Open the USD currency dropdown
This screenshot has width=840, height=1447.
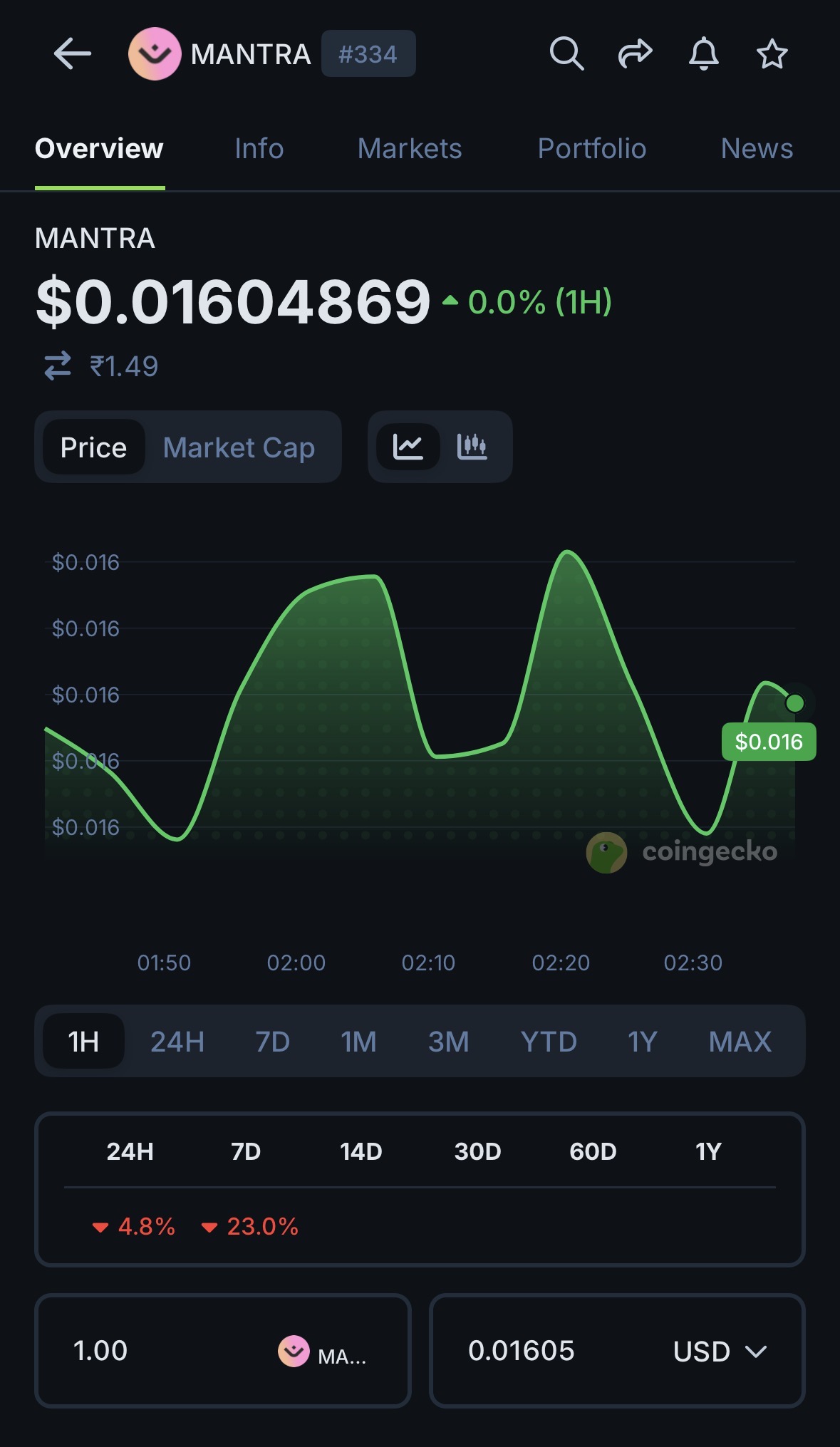pos(720,1351)
